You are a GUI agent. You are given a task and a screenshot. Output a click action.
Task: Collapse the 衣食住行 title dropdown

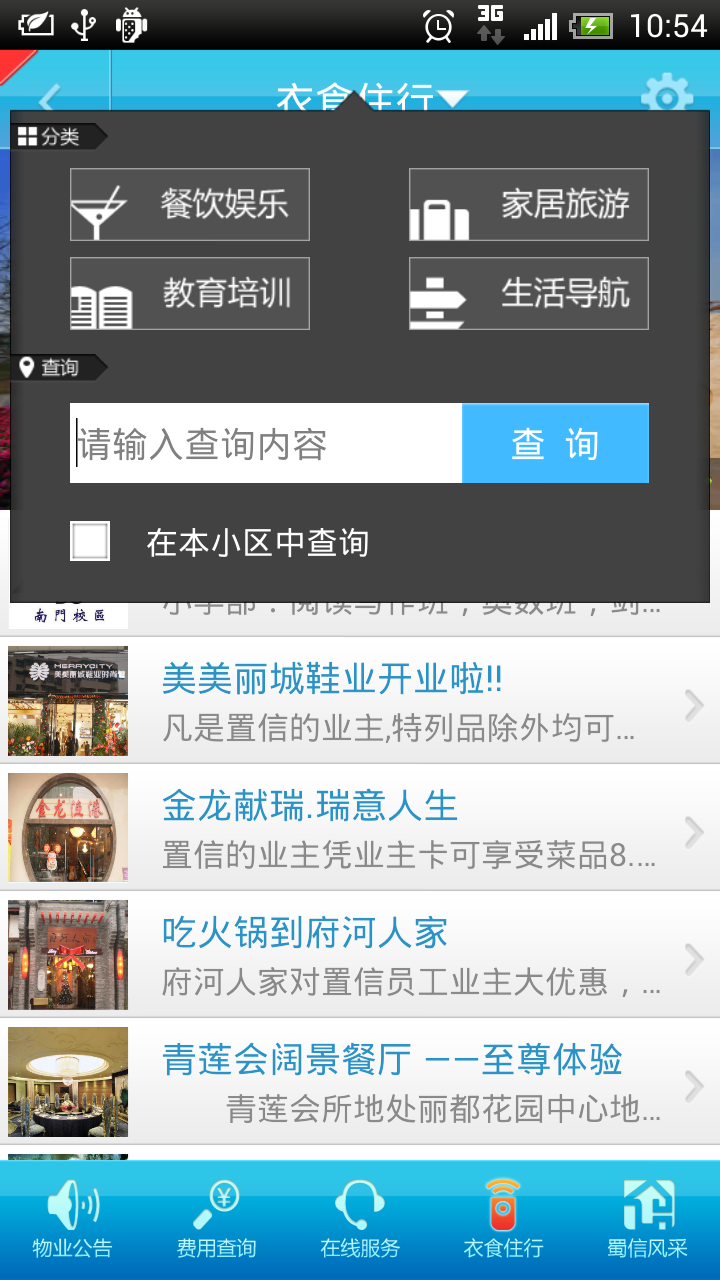tap(372, 96)
